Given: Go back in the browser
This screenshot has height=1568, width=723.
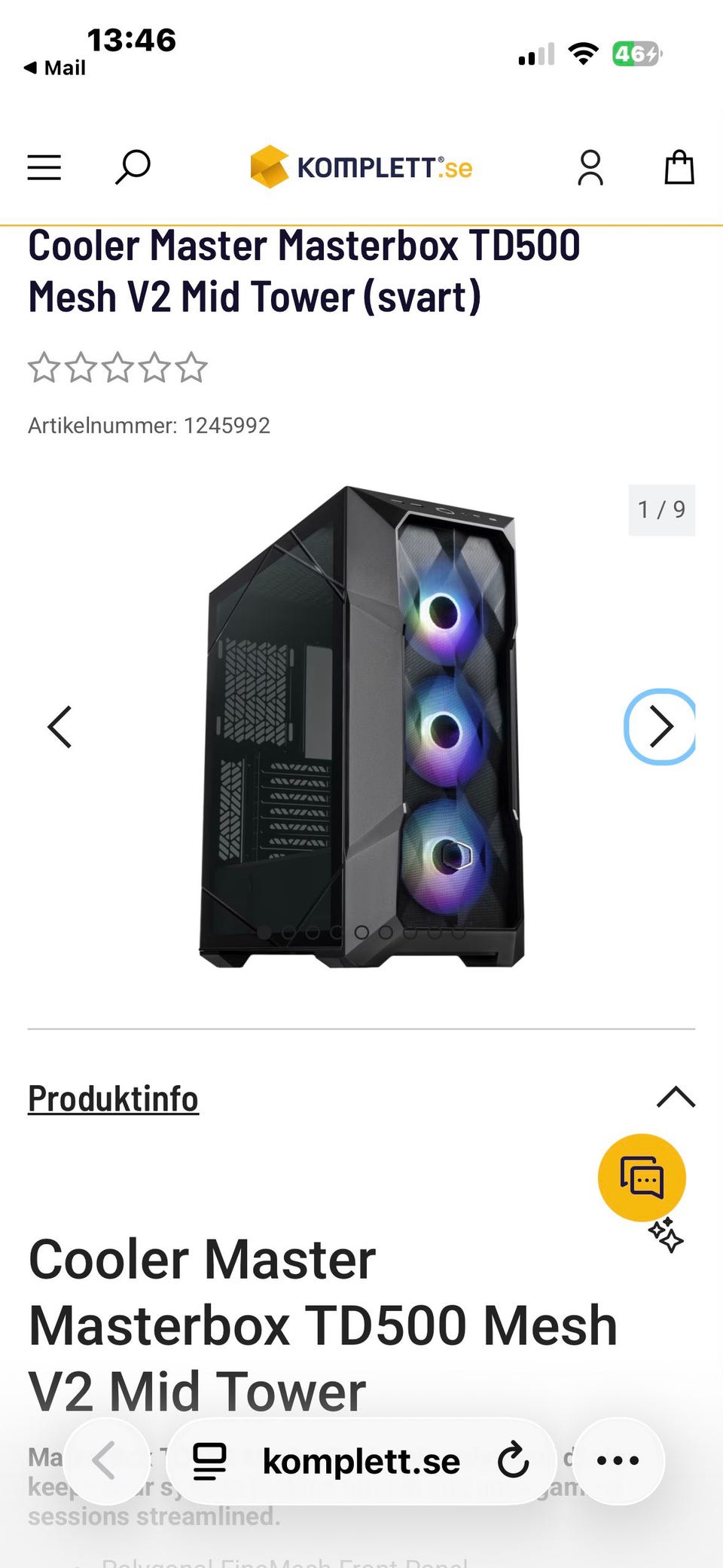Looking at the screenshot, I should (105, 1461).
